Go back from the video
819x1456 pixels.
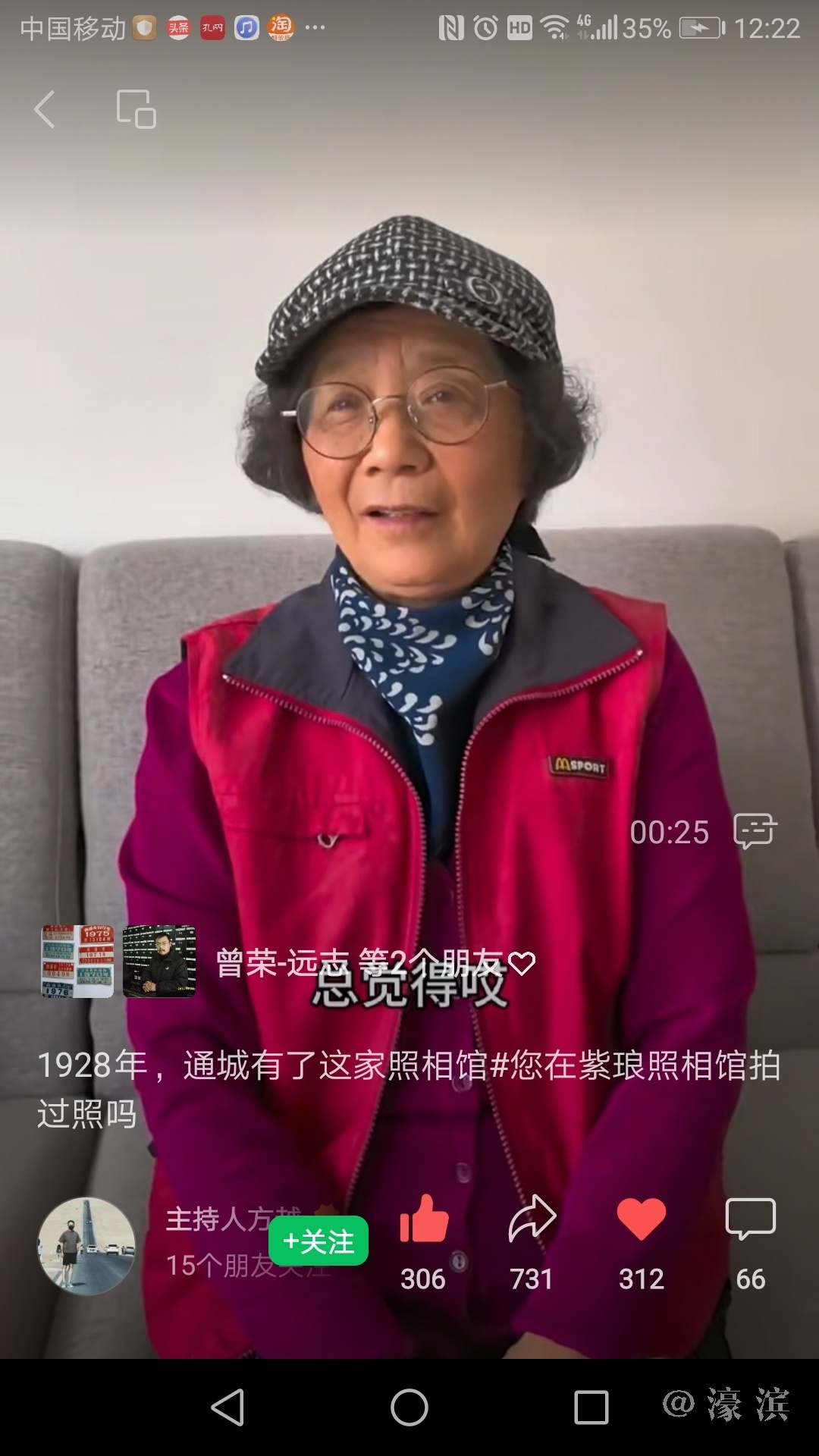tap(45, 109)
